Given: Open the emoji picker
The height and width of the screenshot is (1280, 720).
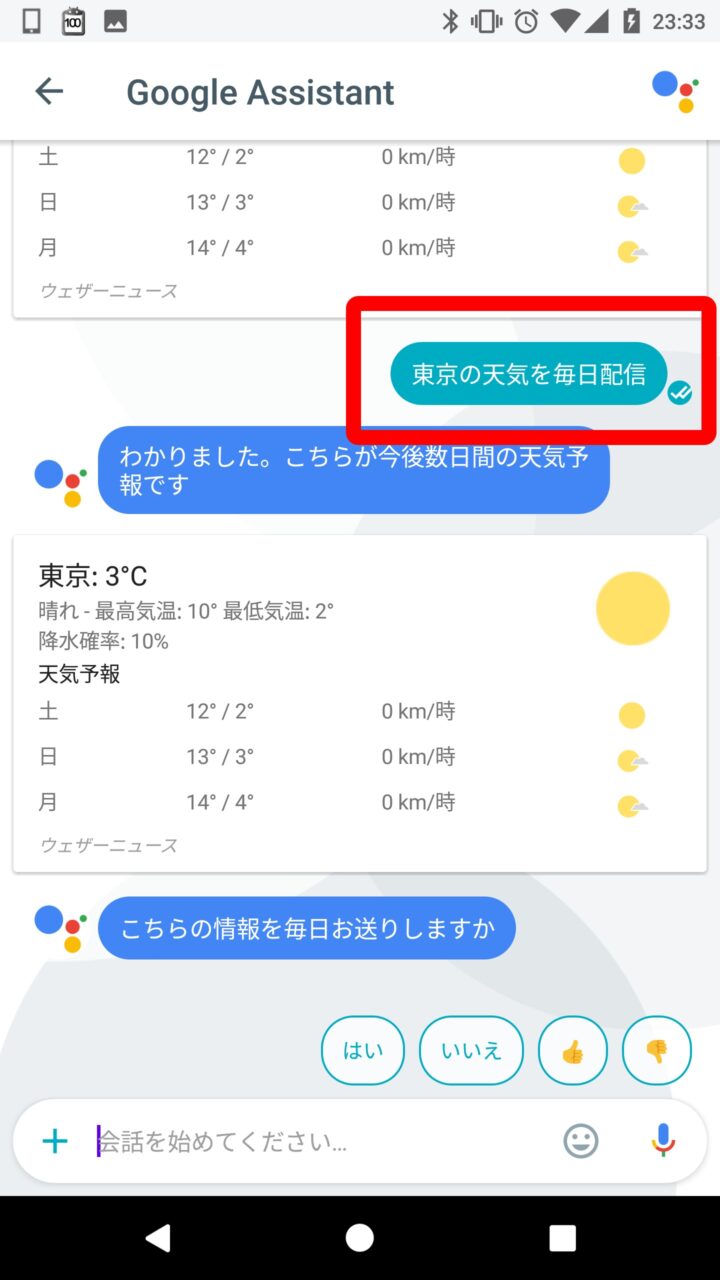Looking at the screenshot, I should pyautogui.click(x=581, y=1141).
